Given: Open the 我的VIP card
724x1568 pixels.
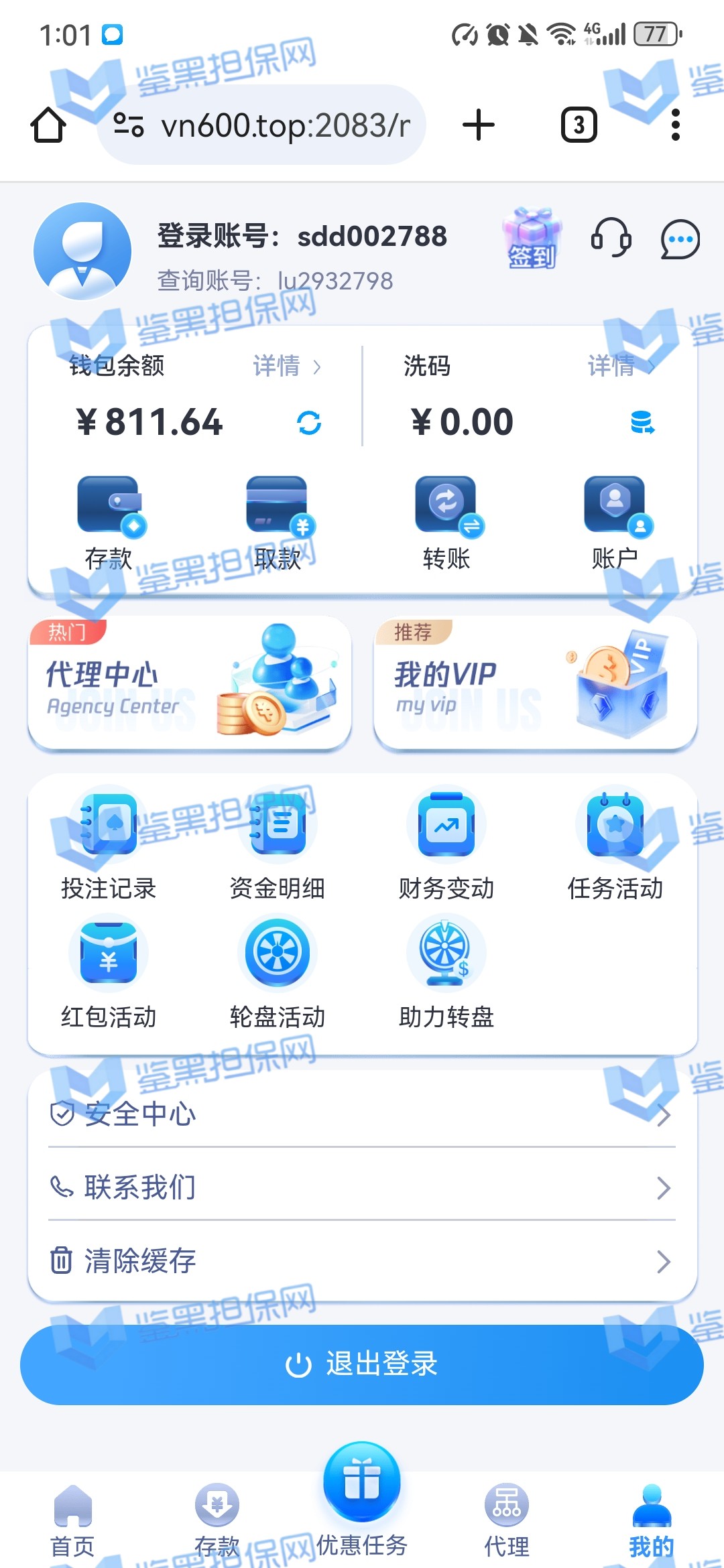Looking at the screenshot, I should 535,683.
